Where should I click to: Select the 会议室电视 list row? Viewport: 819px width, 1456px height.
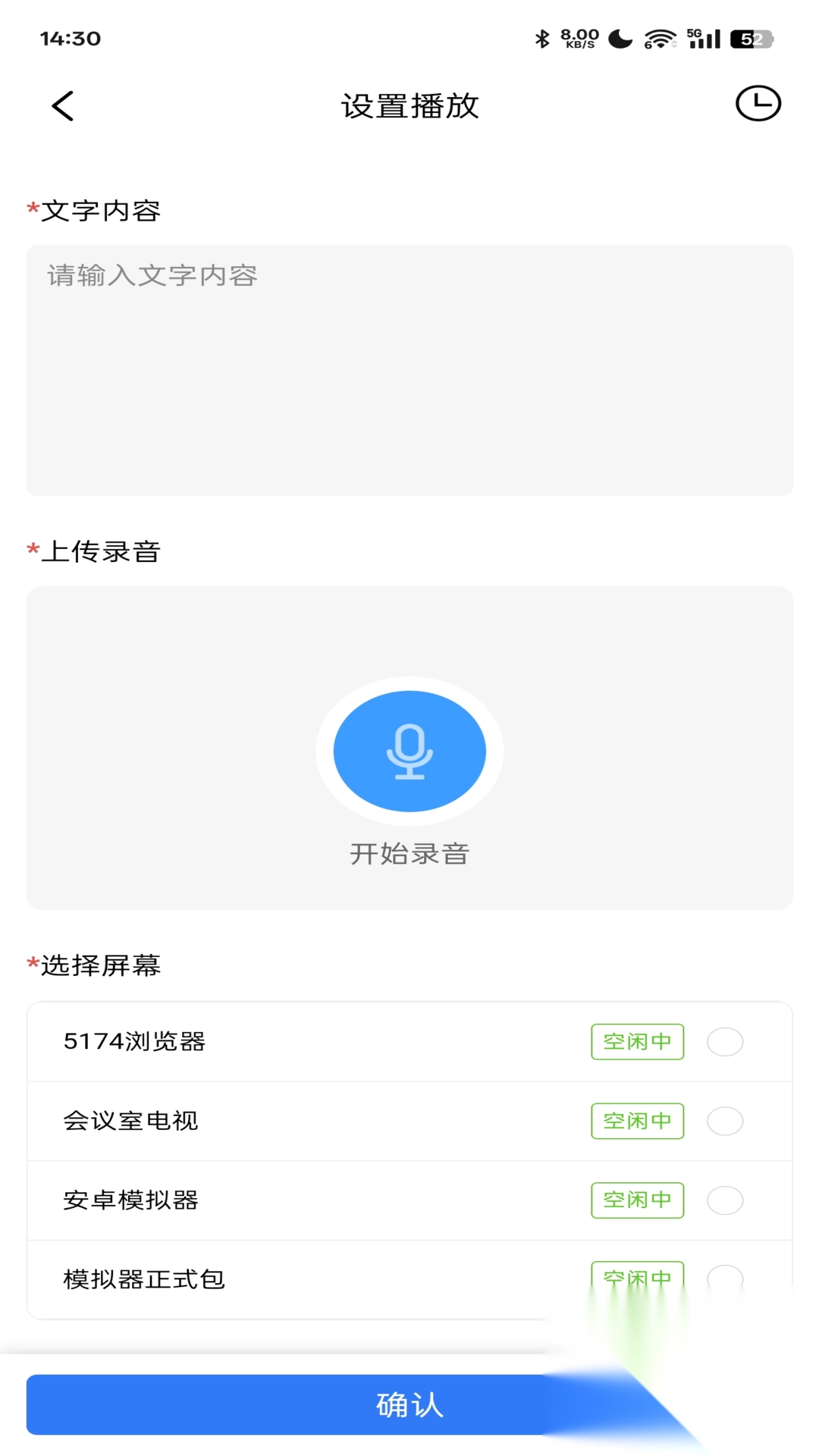pos(303,1121)
